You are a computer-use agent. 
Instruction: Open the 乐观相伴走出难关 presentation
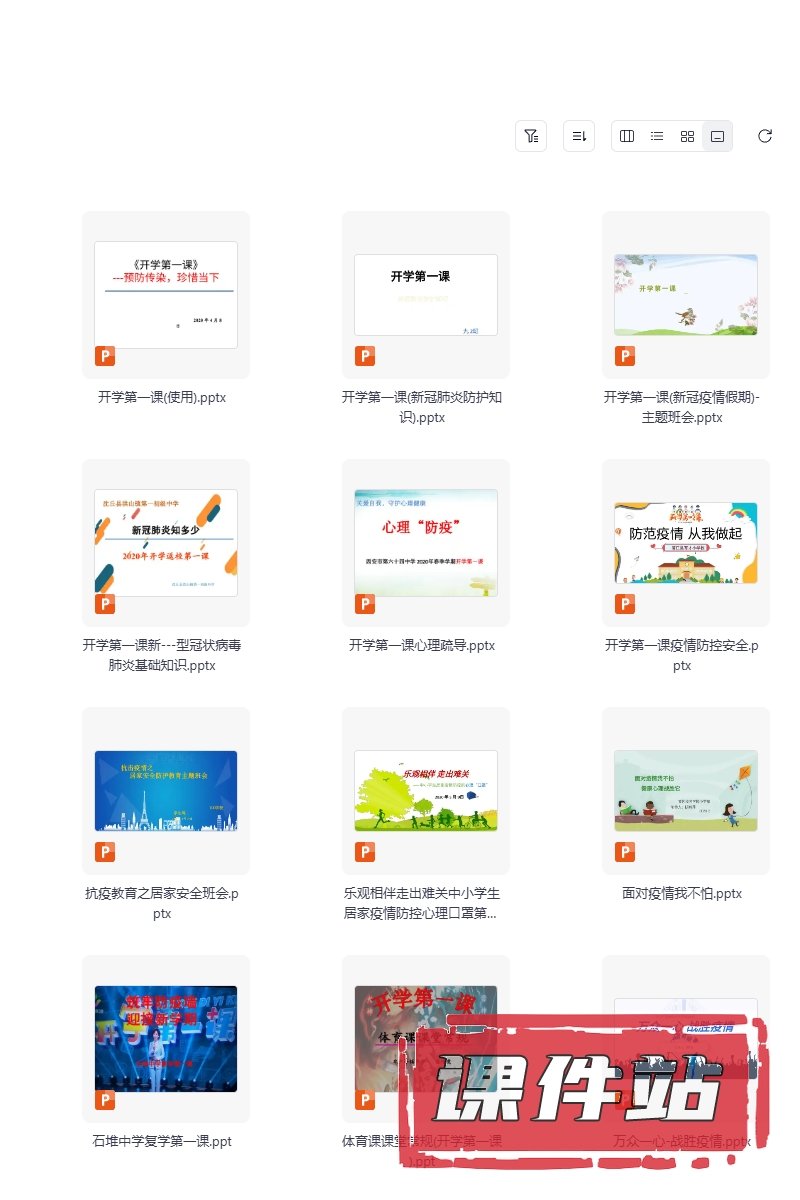pos(426,791)
